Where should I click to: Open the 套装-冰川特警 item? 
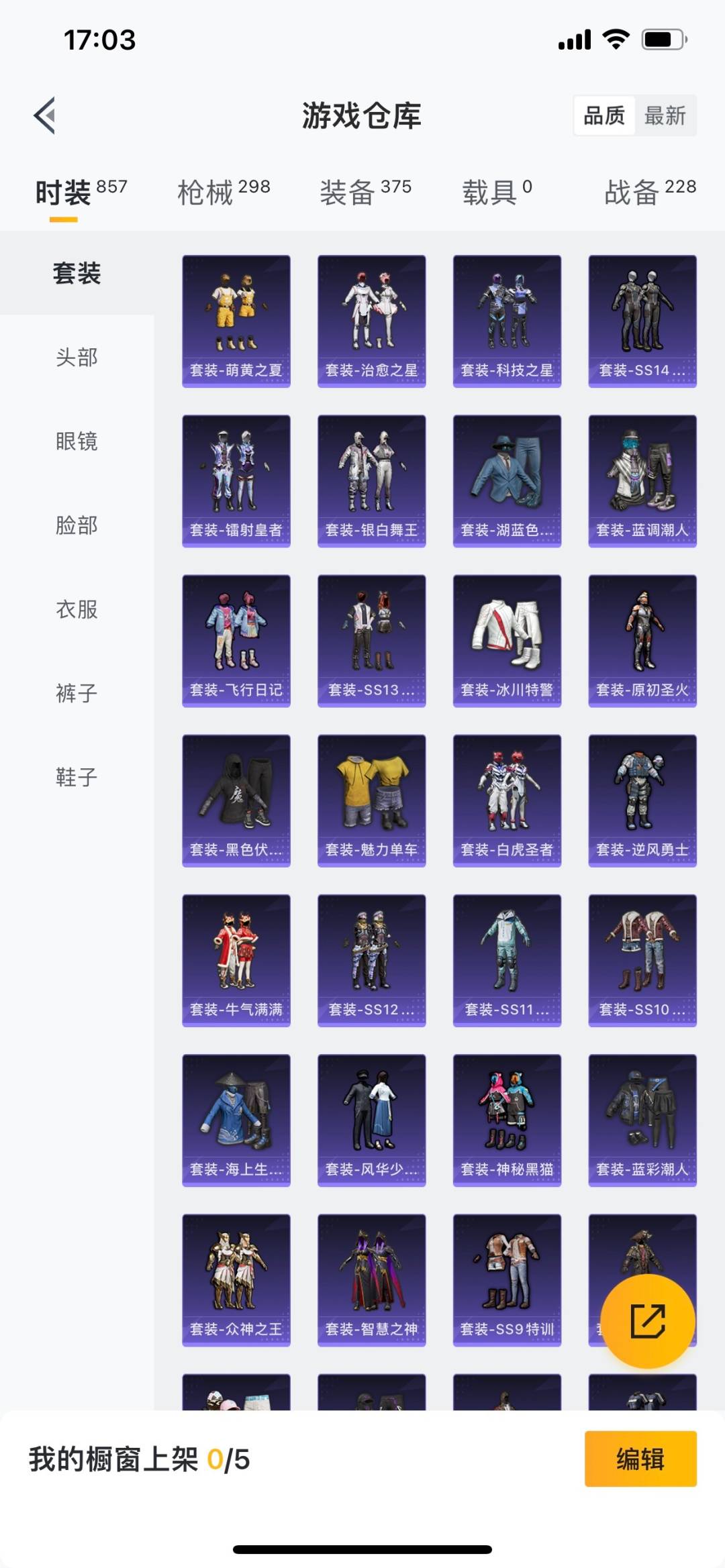coord(507,640)
